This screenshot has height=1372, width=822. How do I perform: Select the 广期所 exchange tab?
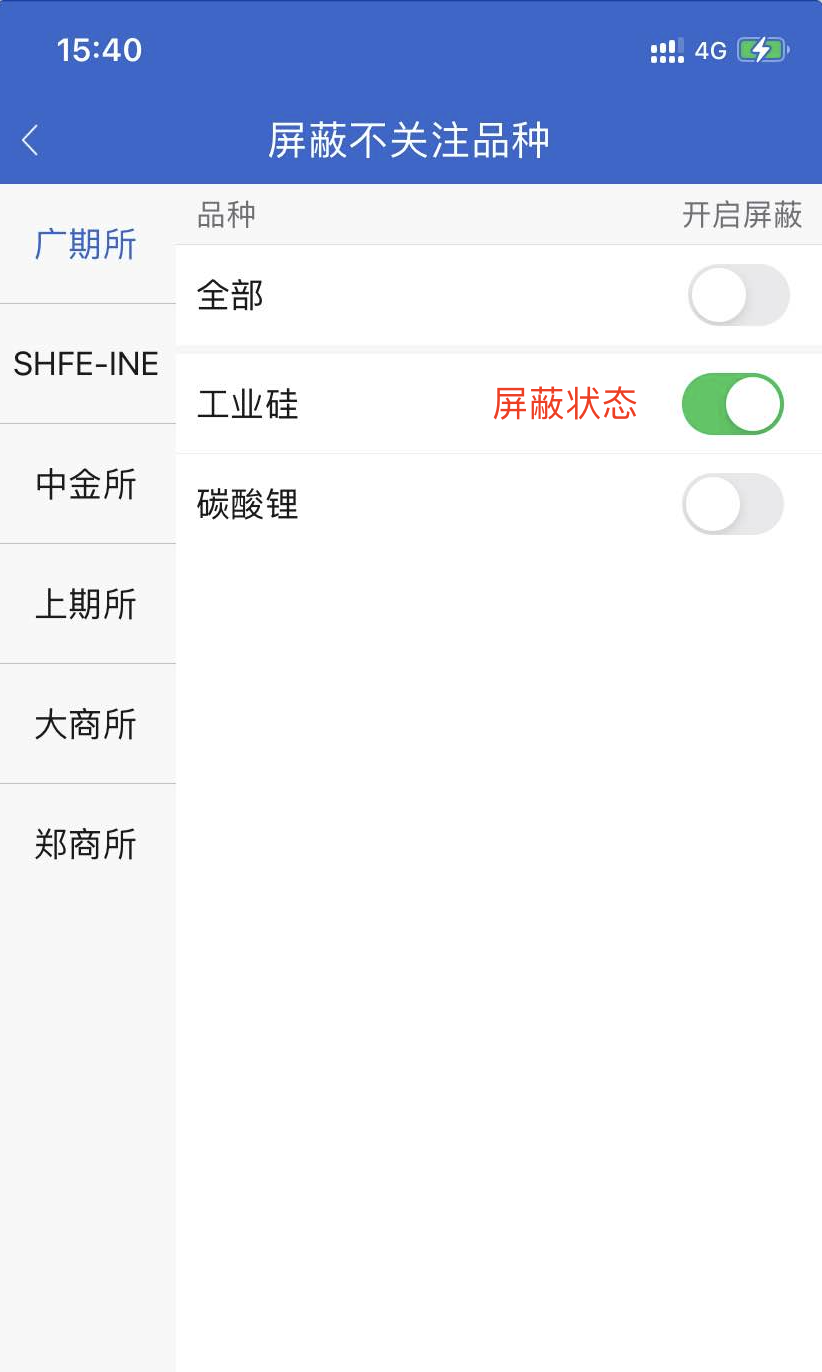click(86, 244)
